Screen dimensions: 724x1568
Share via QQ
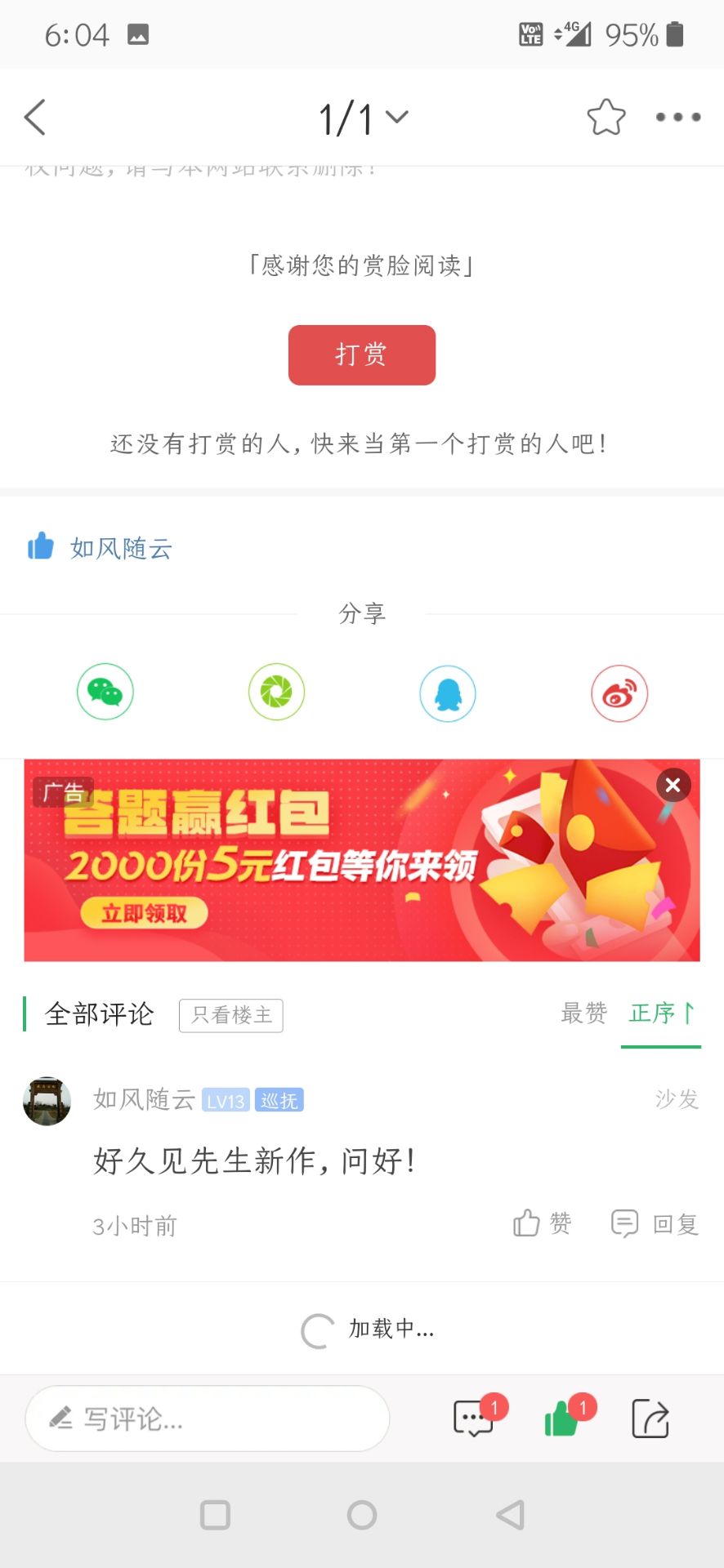point(448,693)
